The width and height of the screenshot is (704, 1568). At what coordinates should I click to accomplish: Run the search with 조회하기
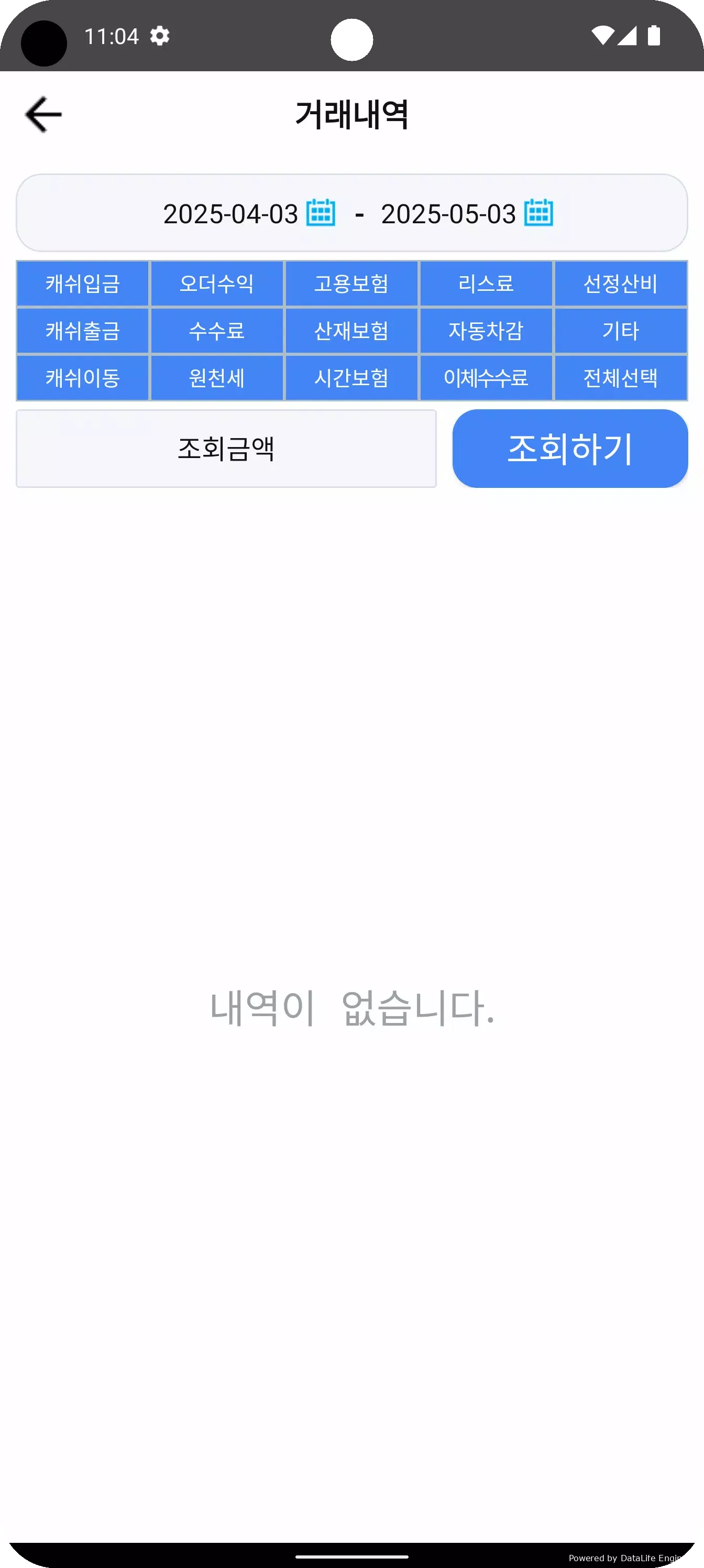[x=570, y=449]
